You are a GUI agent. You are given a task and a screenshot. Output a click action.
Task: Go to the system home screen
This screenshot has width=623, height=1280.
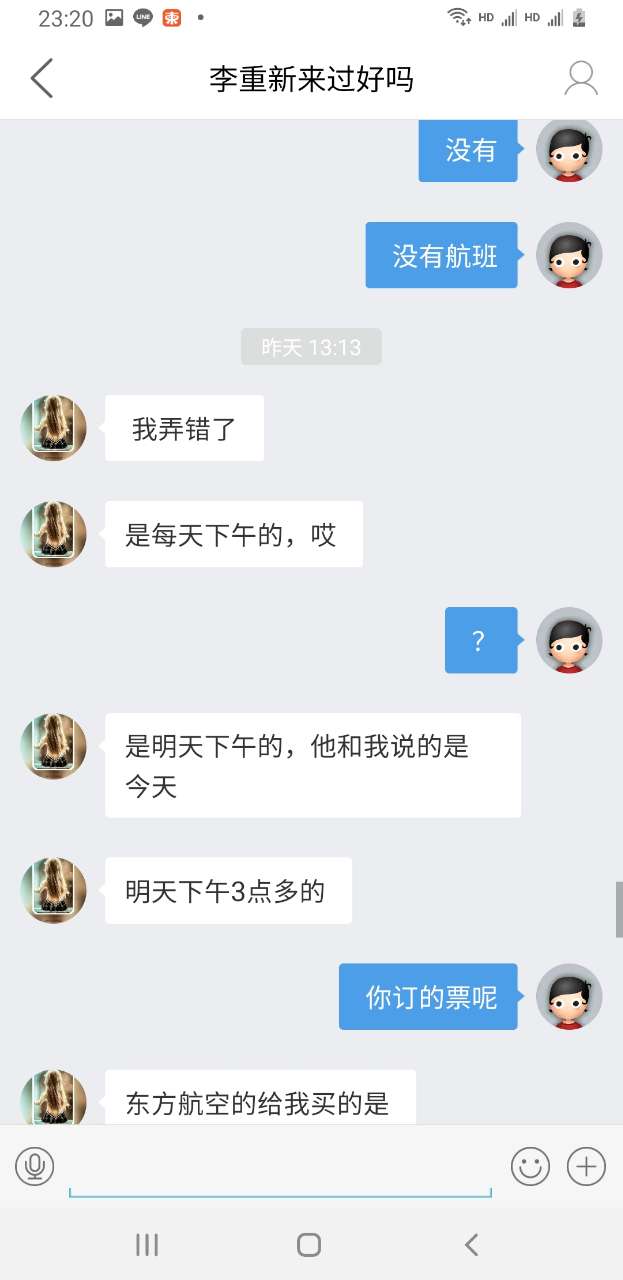click(x=309, y=1244)
